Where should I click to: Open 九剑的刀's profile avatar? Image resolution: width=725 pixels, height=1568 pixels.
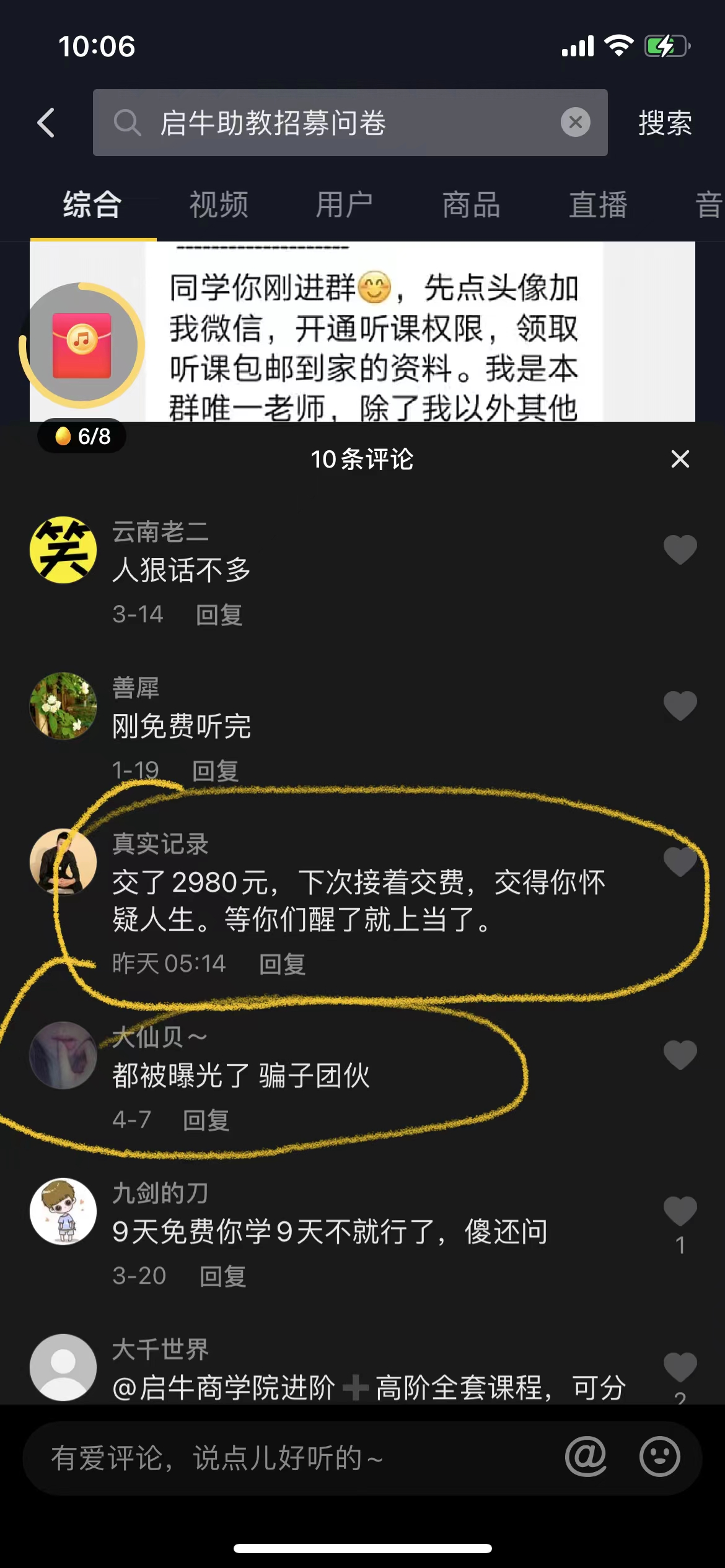coord(63,1211)
